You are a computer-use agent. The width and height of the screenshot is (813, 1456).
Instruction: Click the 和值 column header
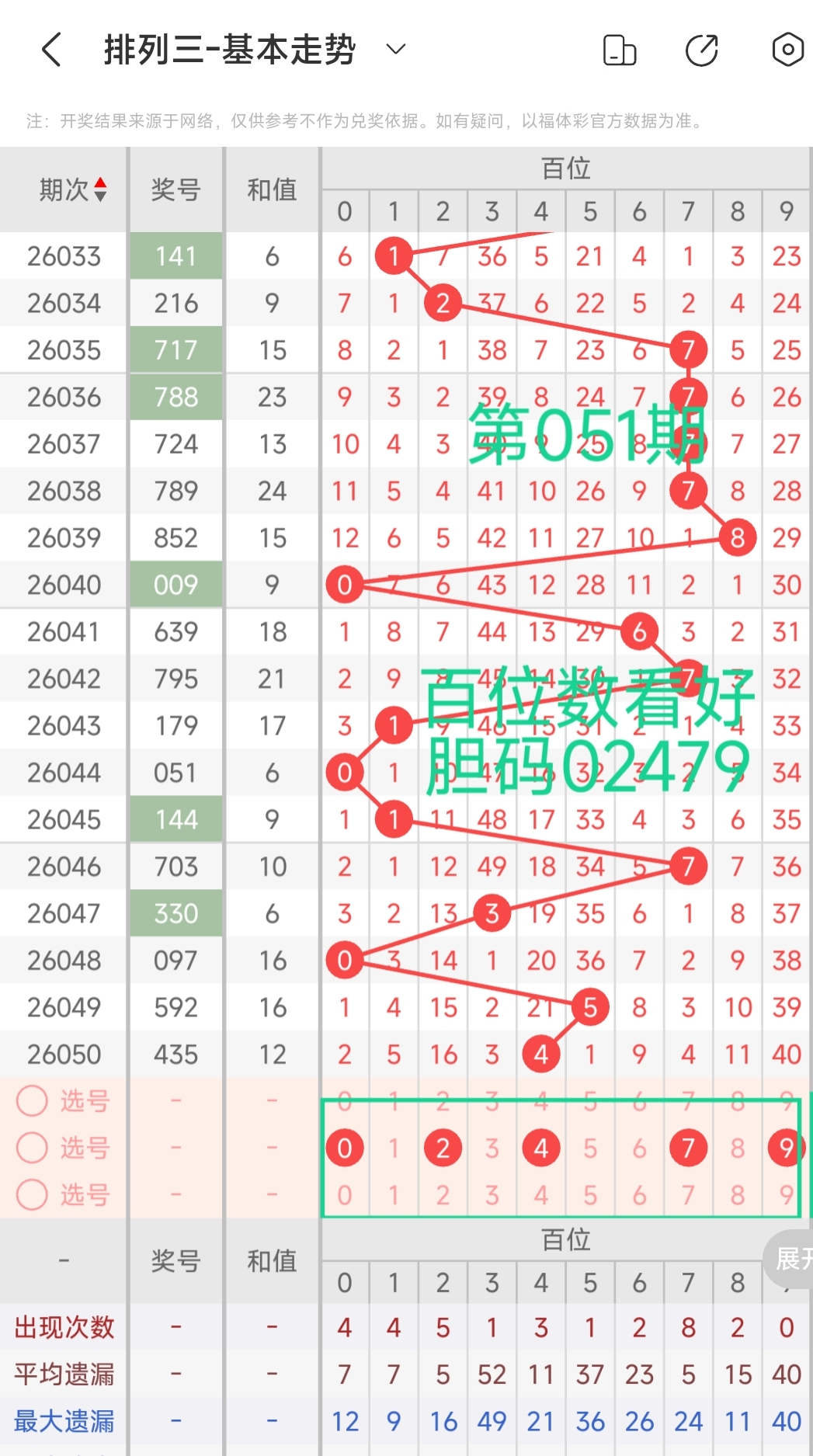[272, 188]
